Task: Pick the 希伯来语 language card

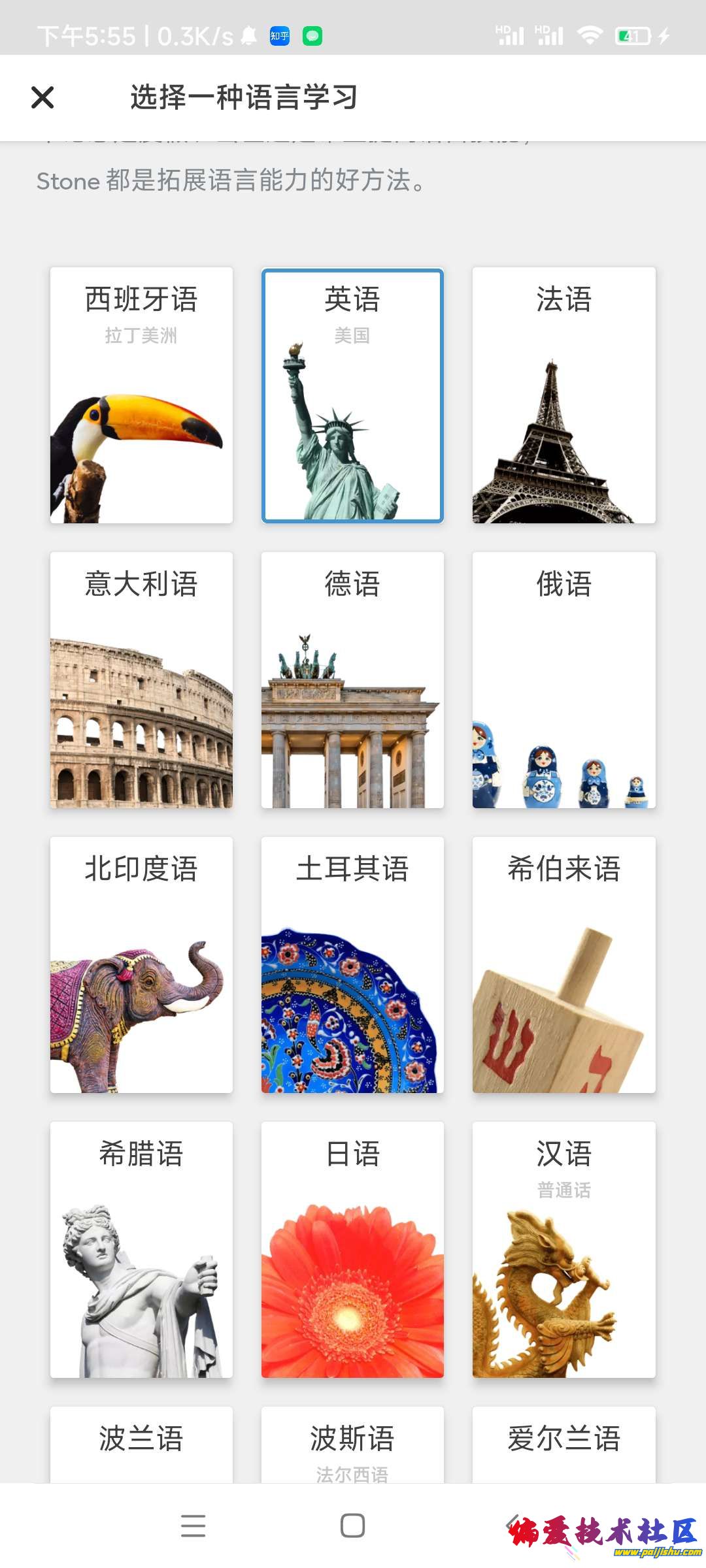Action: 563,965
